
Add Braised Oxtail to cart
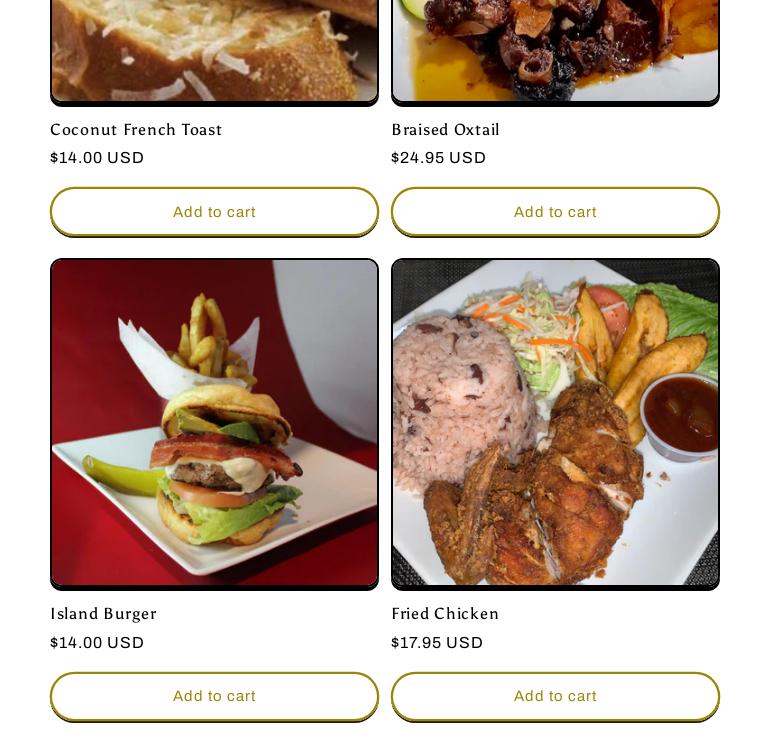pyautogui.click(x=555, y=212)
